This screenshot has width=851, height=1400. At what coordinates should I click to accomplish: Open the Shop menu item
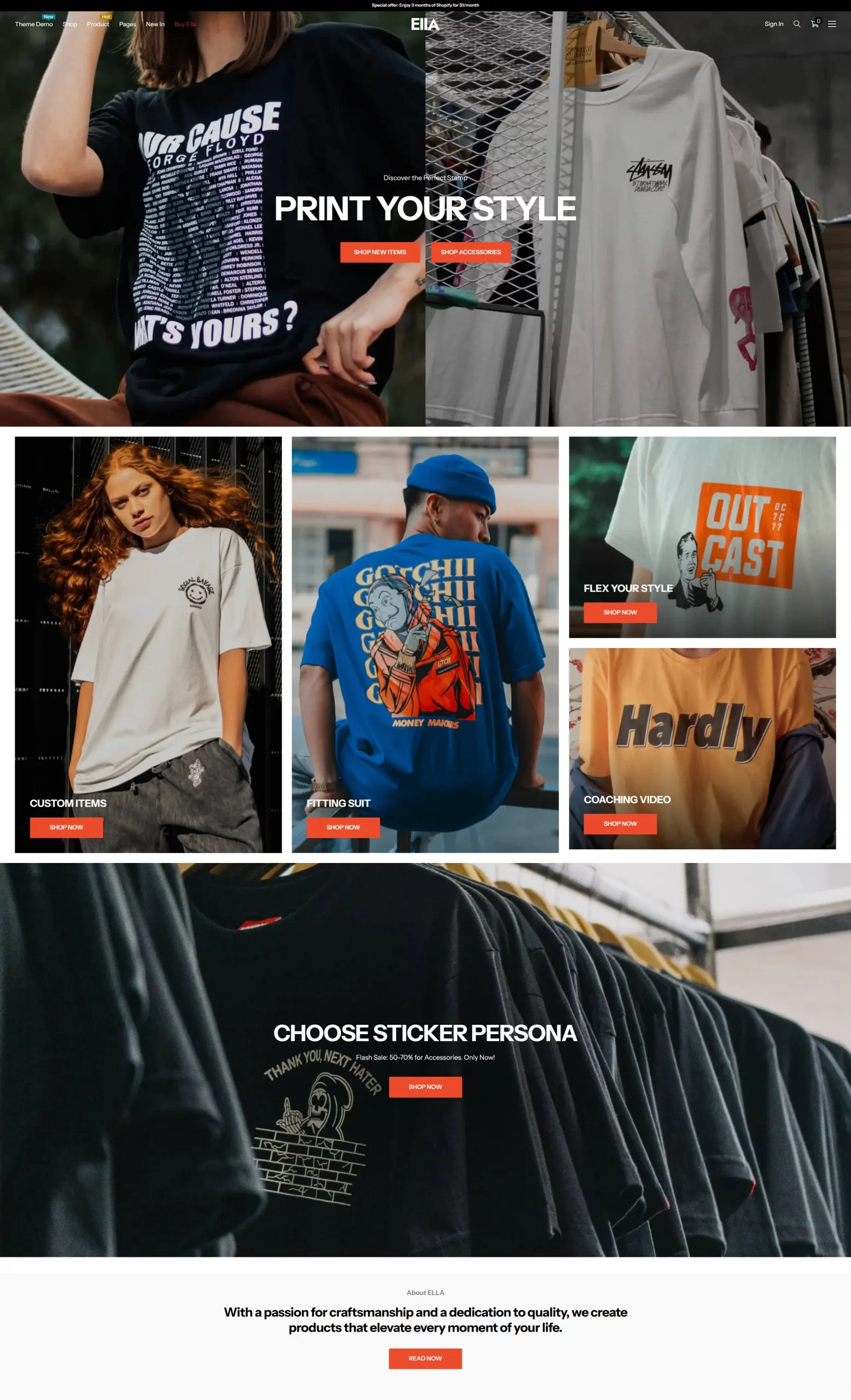(70, 25)
